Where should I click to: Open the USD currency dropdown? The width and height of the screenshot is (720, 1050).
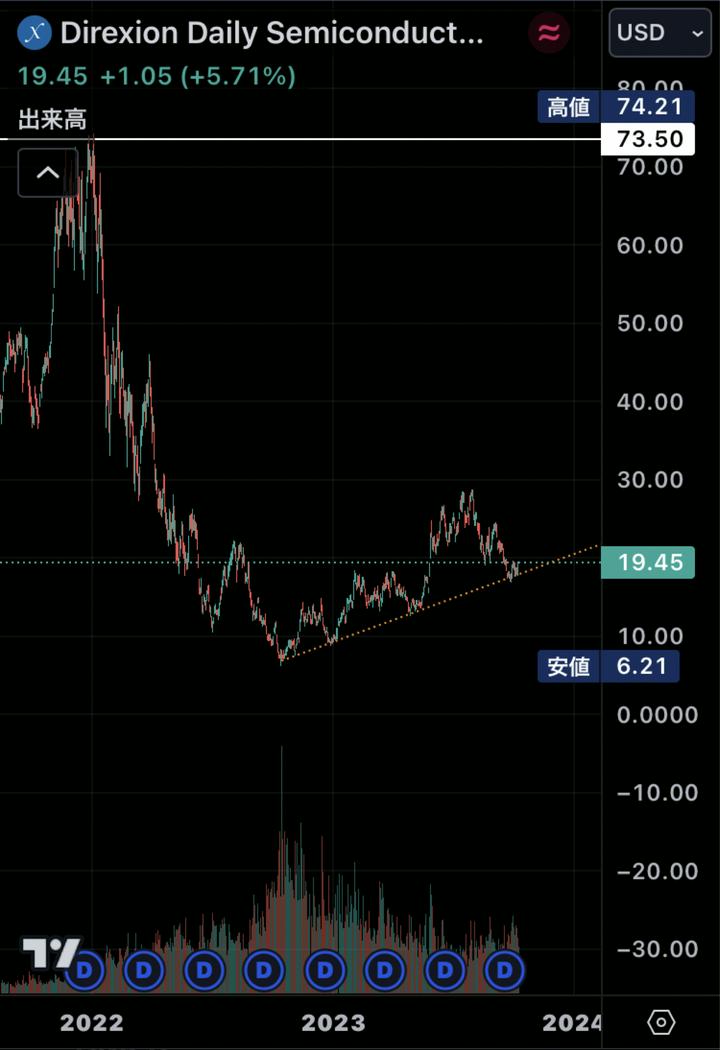click(661, 34)
